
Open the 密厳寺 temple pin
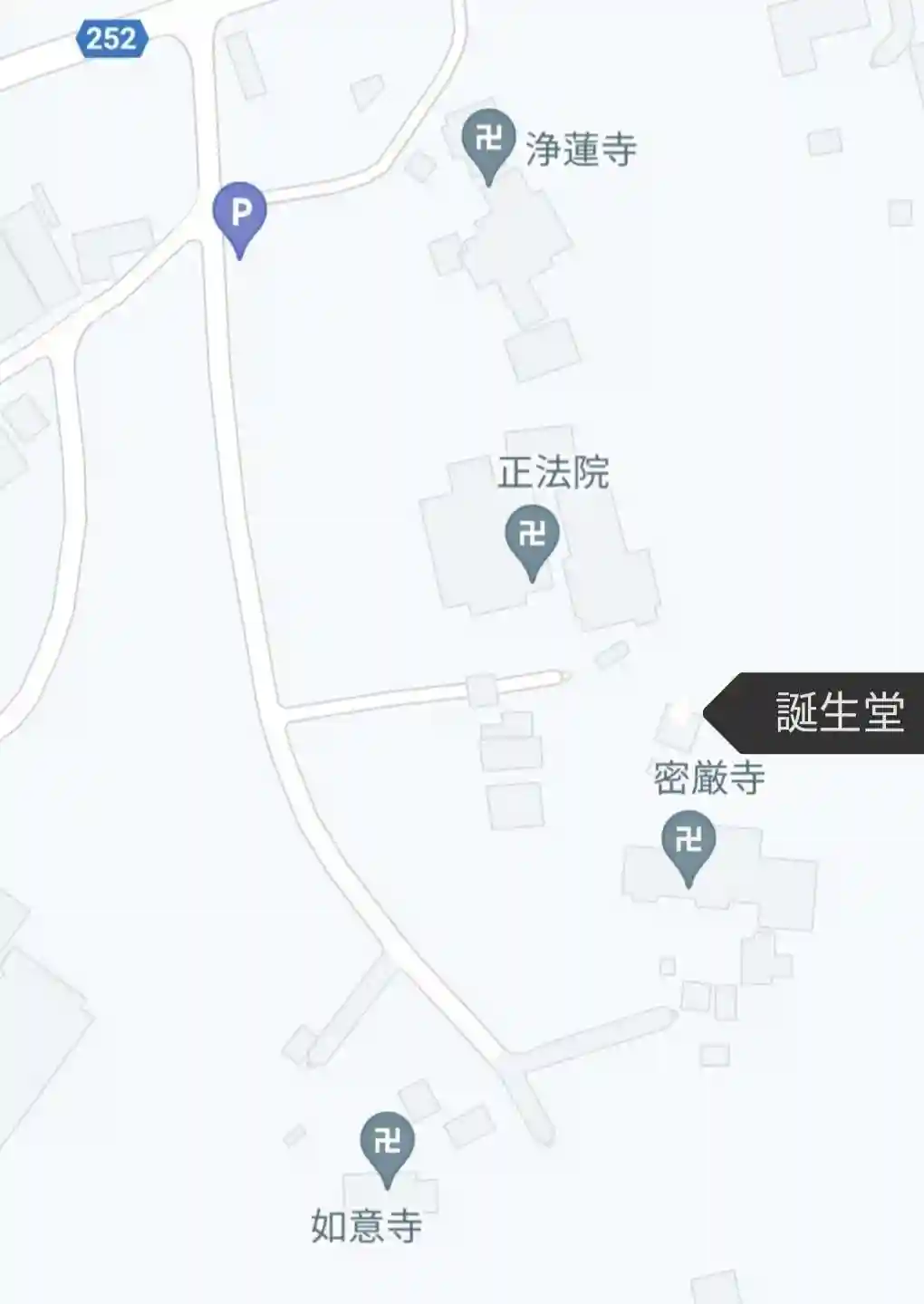pos(688,841)
